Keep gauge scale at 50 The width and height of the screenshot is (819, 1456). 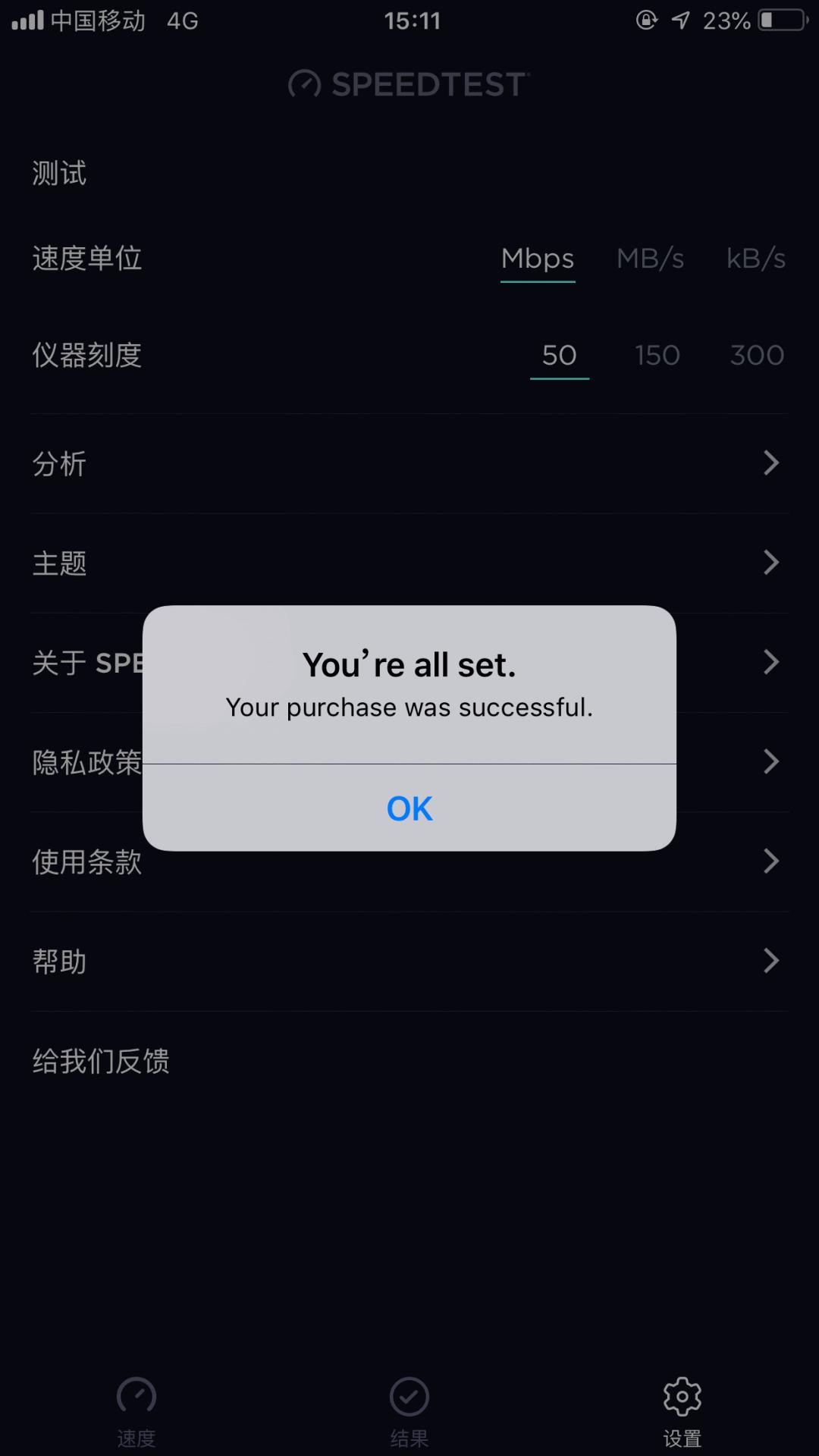point(559,355)
